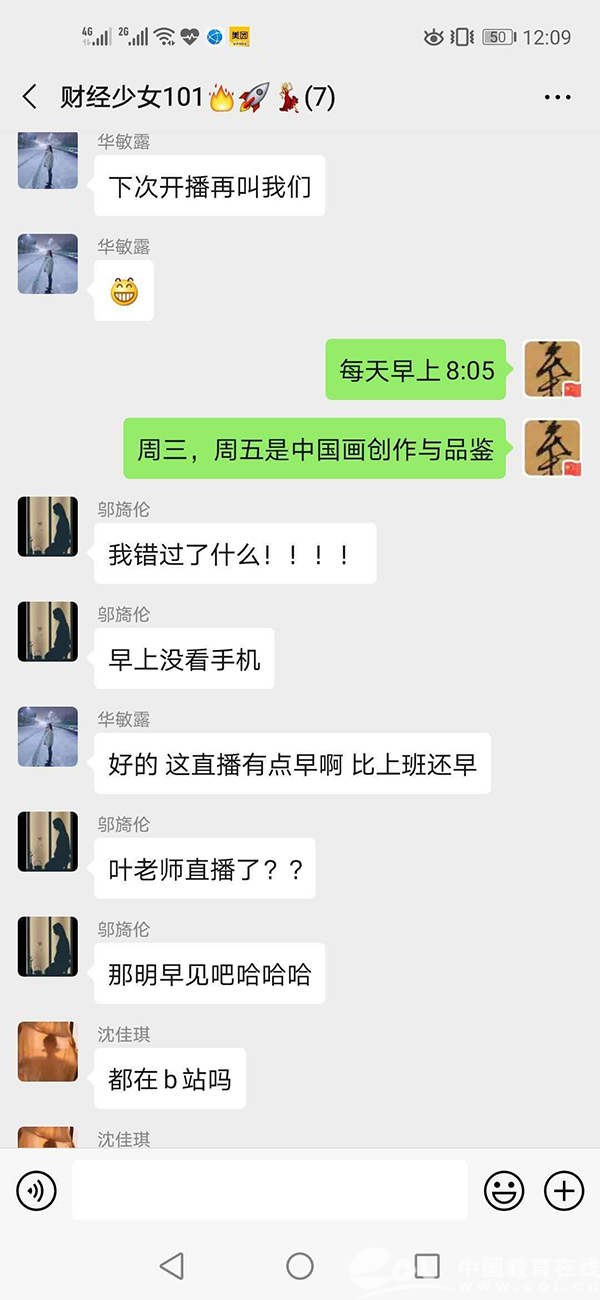Viewport: 600px width, 1300px height.
Task: Open the emoji sticker picker
Action: tap(504, 1190)
